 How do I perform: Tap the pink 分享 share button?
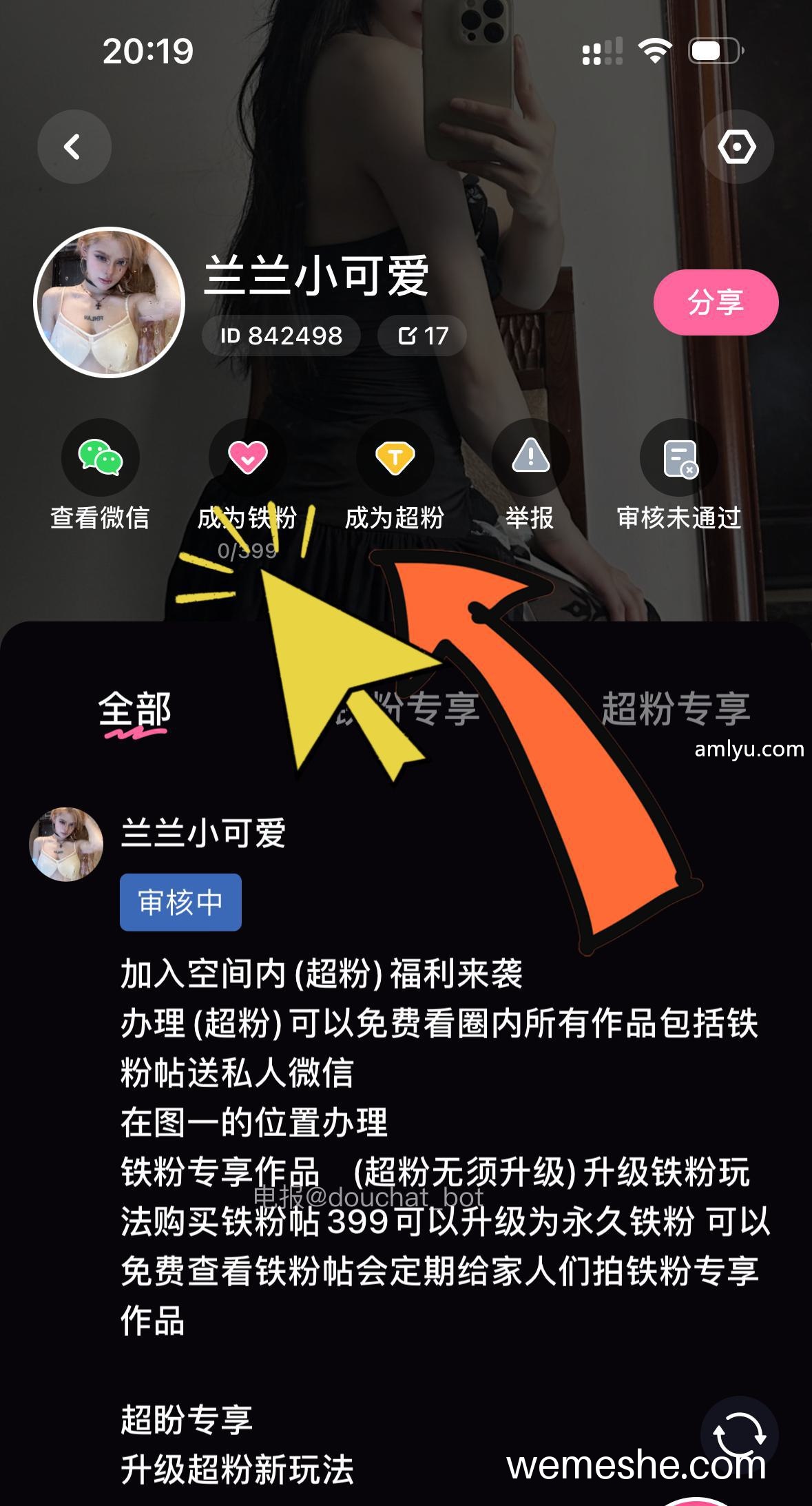pos(716,302)
